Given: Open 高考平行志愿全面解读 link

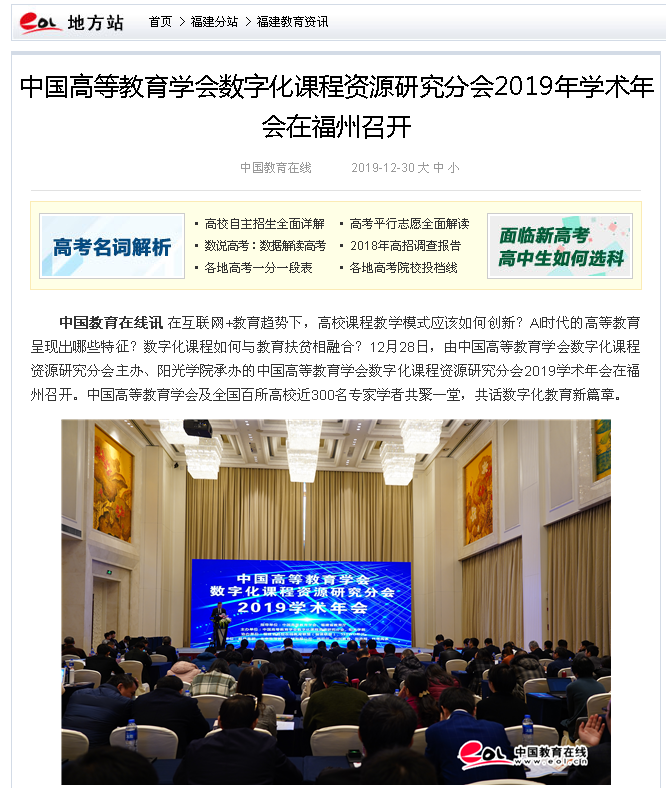Looking at the screenshot, I should coord(409,223).
